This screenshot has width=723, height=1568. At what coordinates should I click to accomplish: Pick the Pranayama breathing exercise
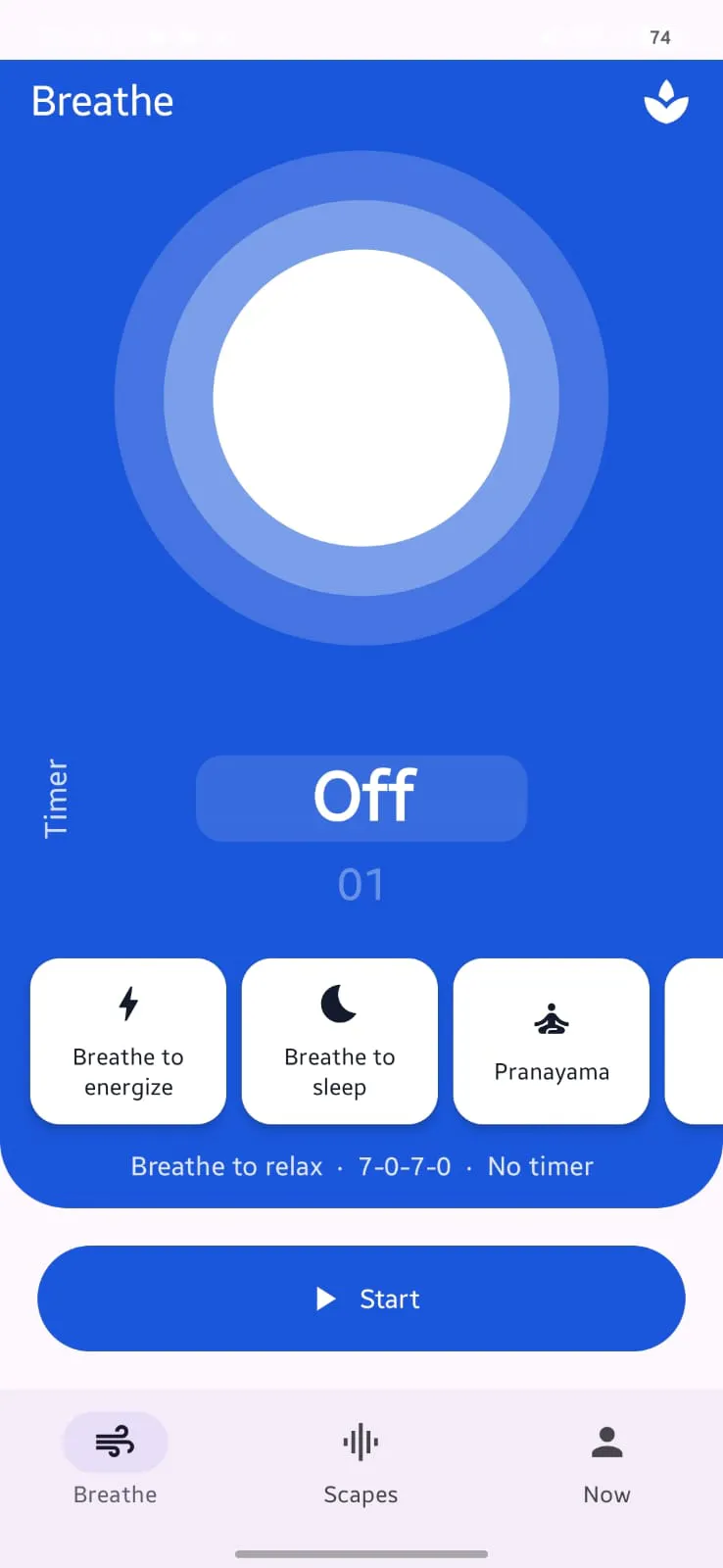pos(552,1041)
